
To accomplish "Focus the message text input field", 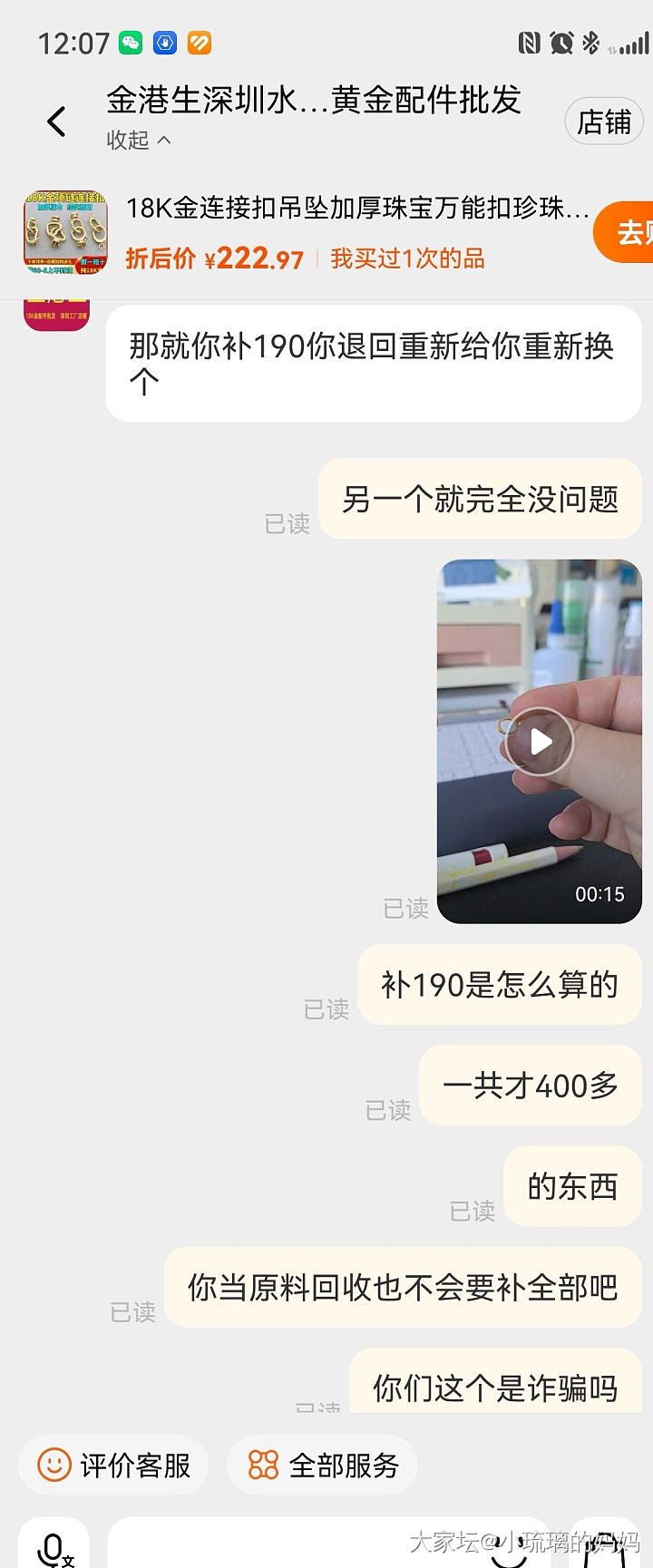I will point(290,1547).
